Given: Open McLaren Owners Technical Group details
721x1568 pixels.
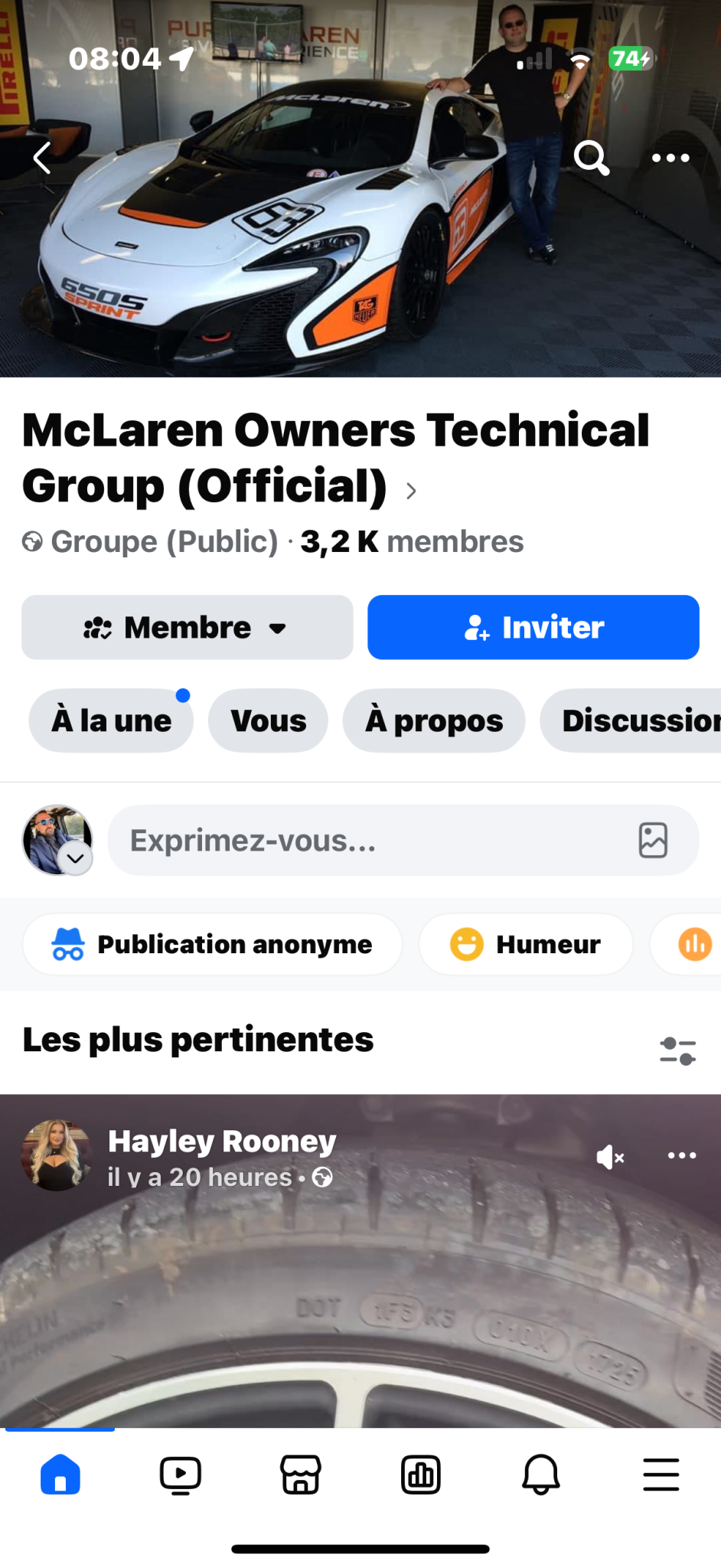Looking at the screenshot, I should (x=335, y=458).
